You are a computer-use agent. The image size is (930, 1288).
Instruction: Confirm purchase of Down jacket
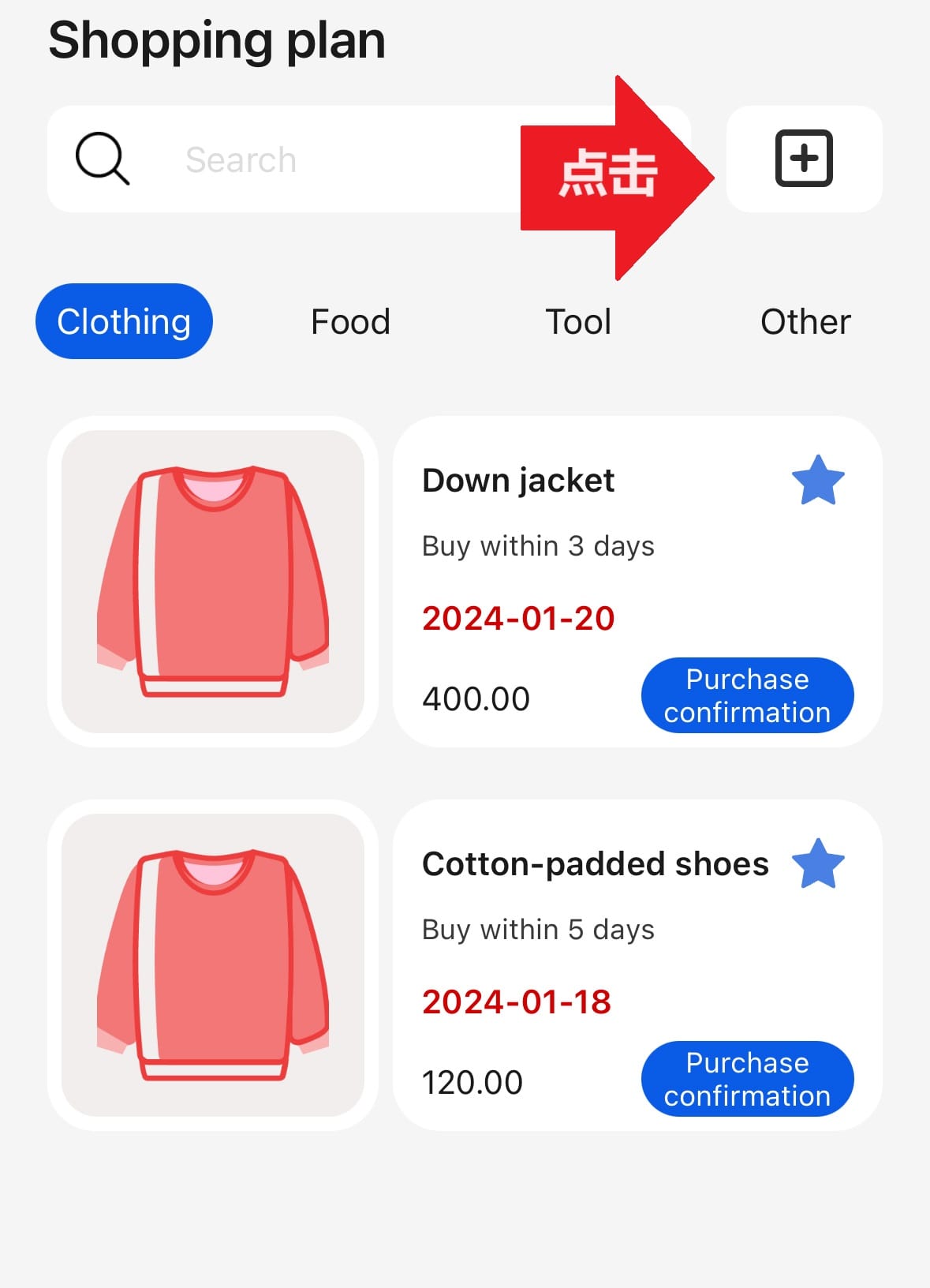tap(747, 695)
